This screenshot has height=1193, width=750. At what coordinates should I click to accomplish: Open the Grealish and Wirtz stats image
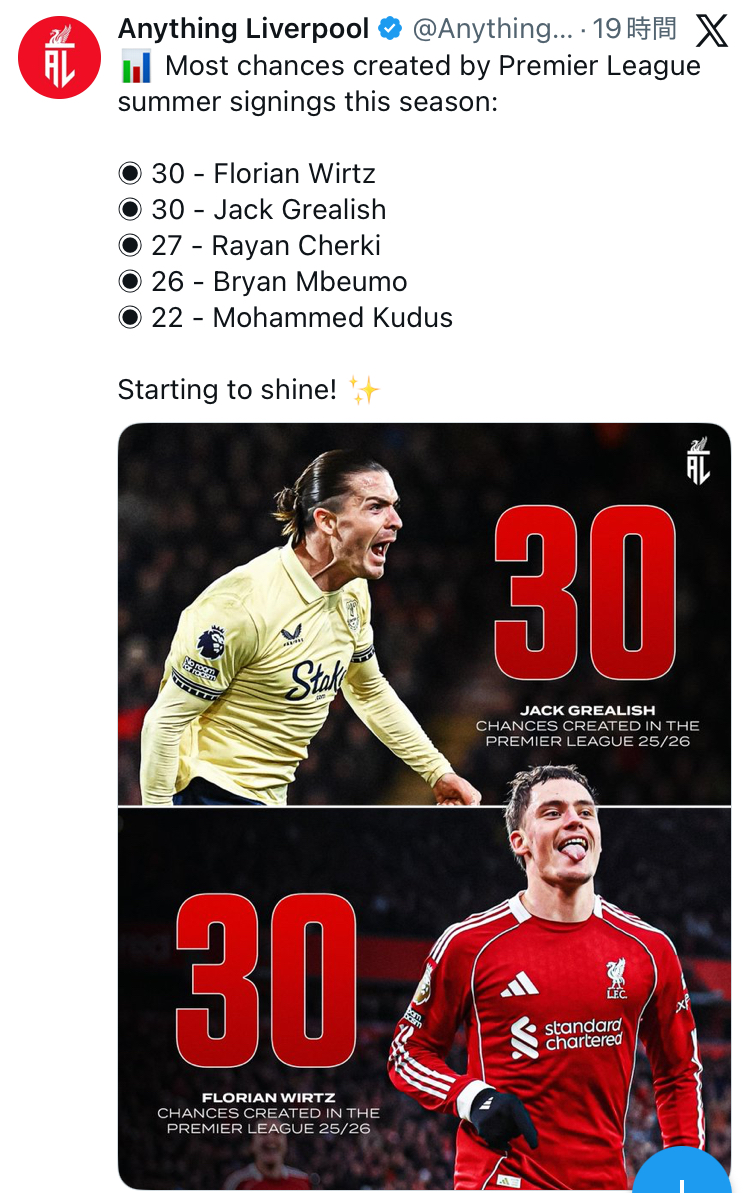[424, 806]
